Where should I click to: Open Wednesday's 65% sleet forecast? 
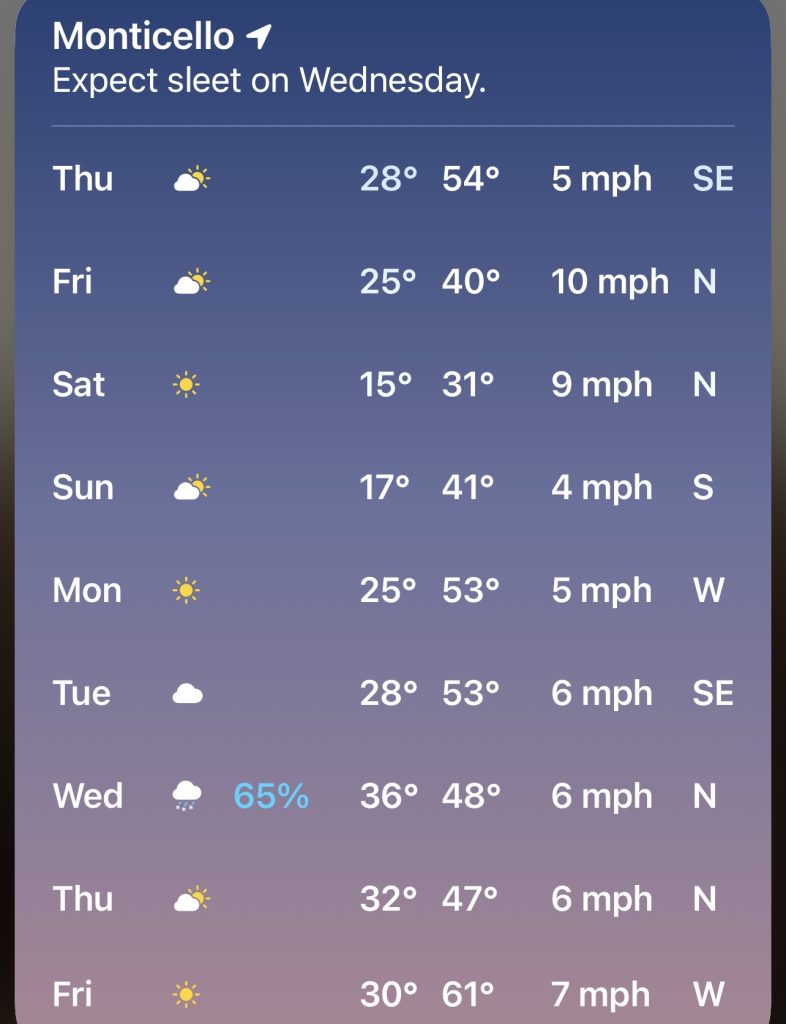click(x=392, y=797)
